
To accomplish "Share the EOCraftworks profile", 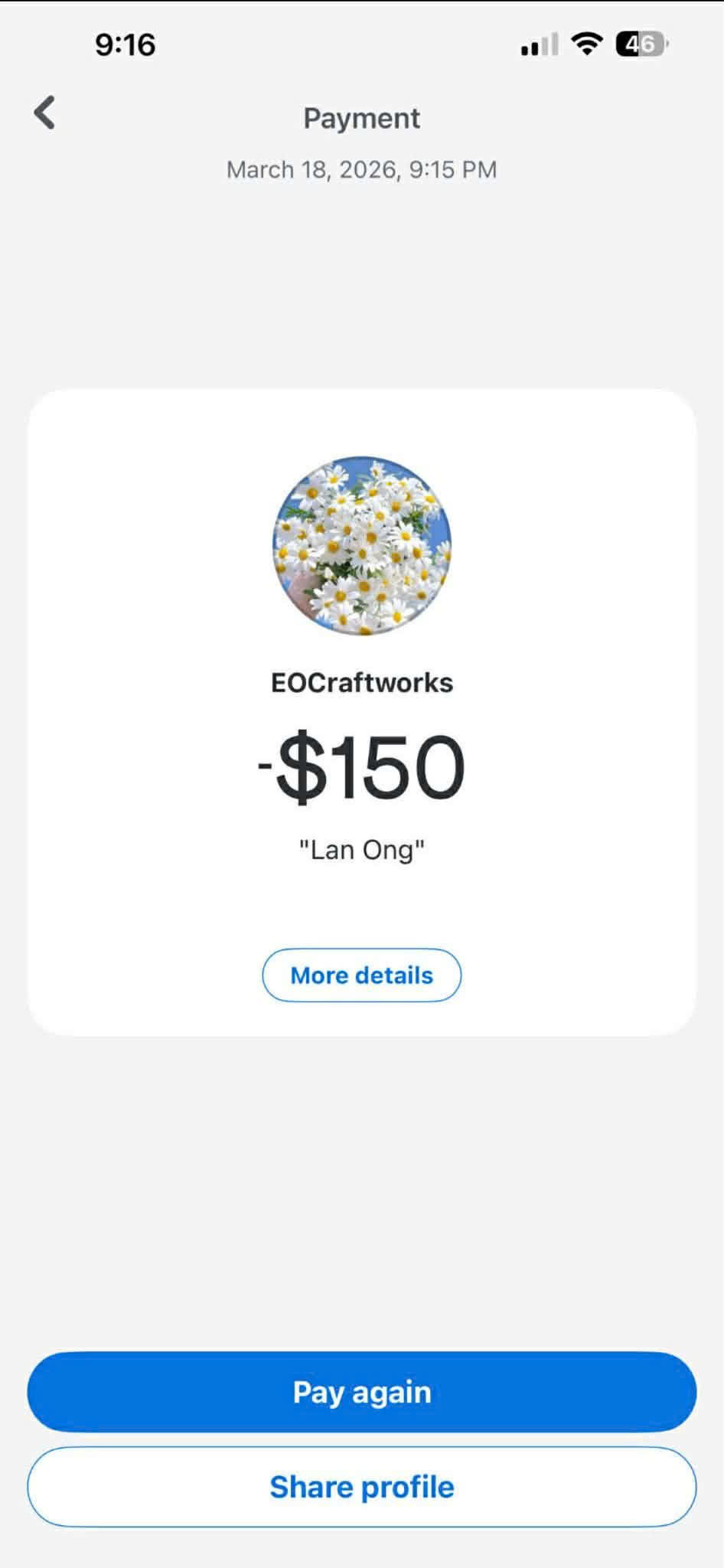I will pos(361,1486).
